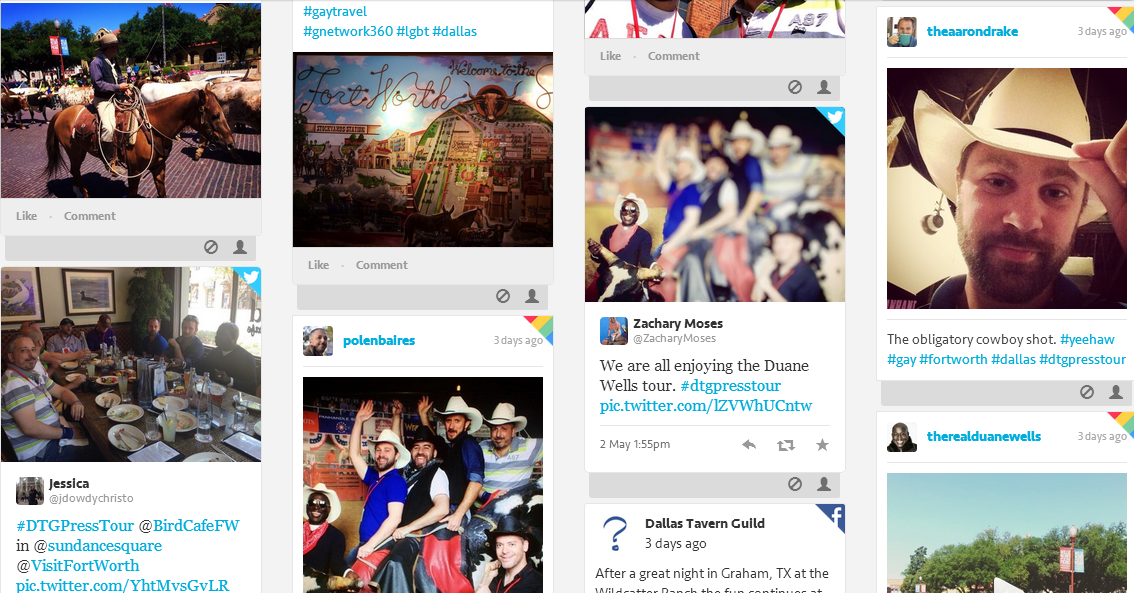
Task: Open Jessica's restaurant table photo
Action: click(131, 364)
